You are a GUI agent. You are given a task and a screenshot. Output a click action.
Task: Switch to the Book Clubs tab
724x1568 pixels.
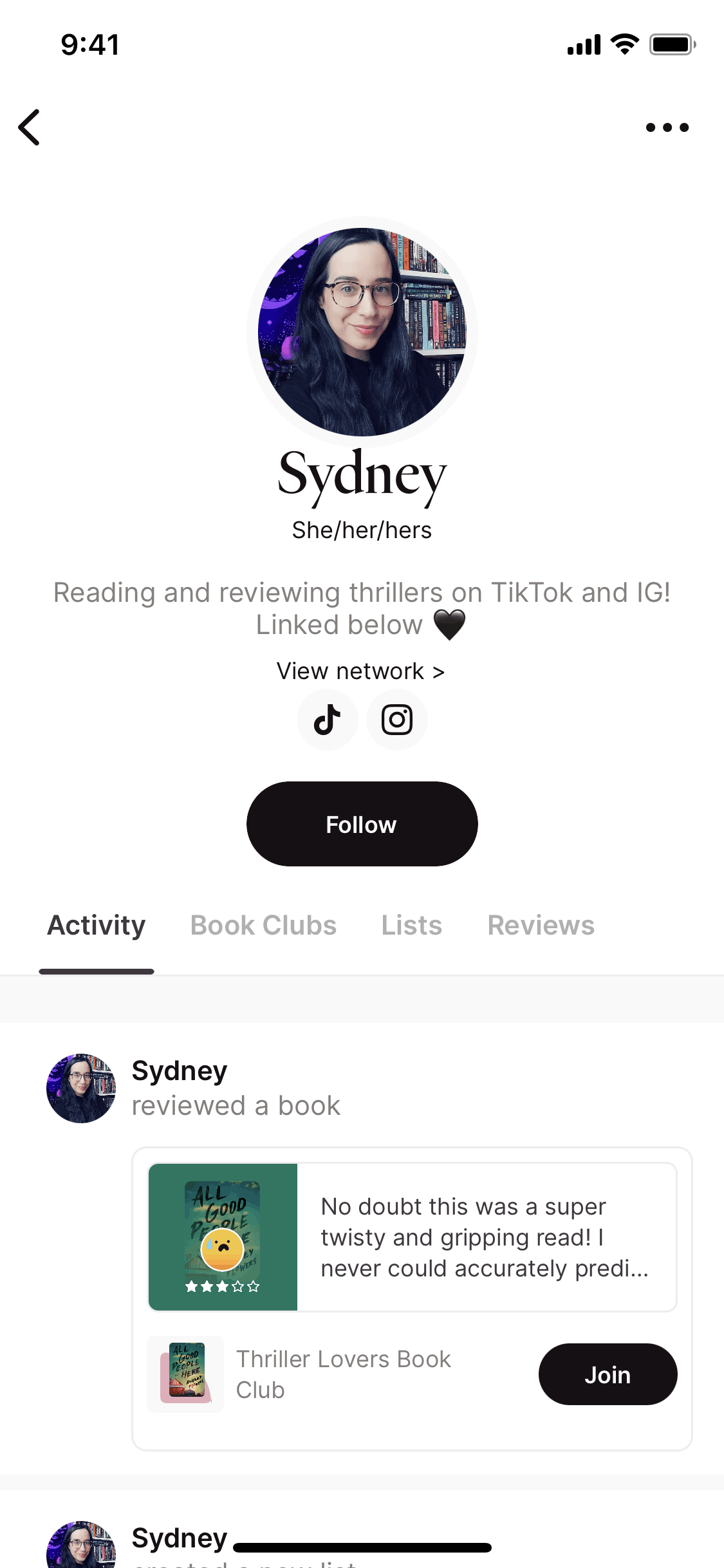(263, 926)
